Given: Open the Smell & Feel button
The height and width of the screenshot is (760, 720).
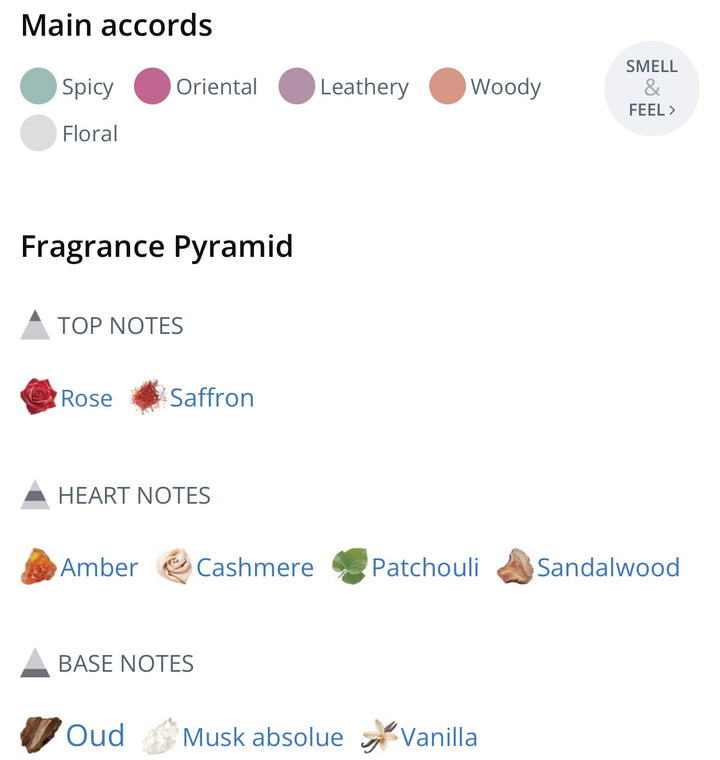Looking at the screenshot, I should click(652, 88).
